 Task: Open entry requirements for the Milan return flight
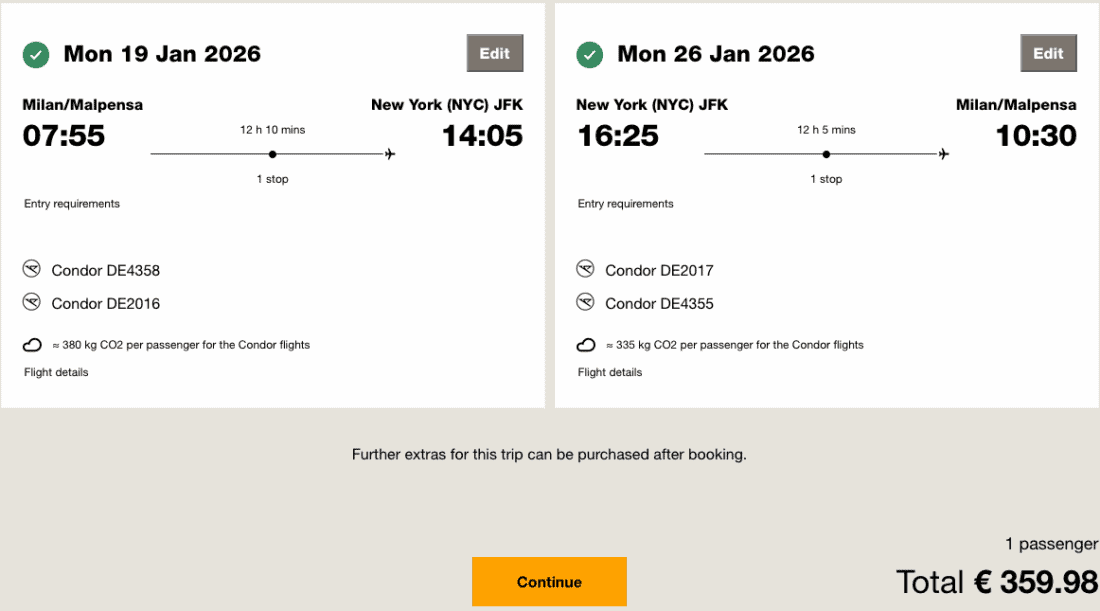pos(626,204)
